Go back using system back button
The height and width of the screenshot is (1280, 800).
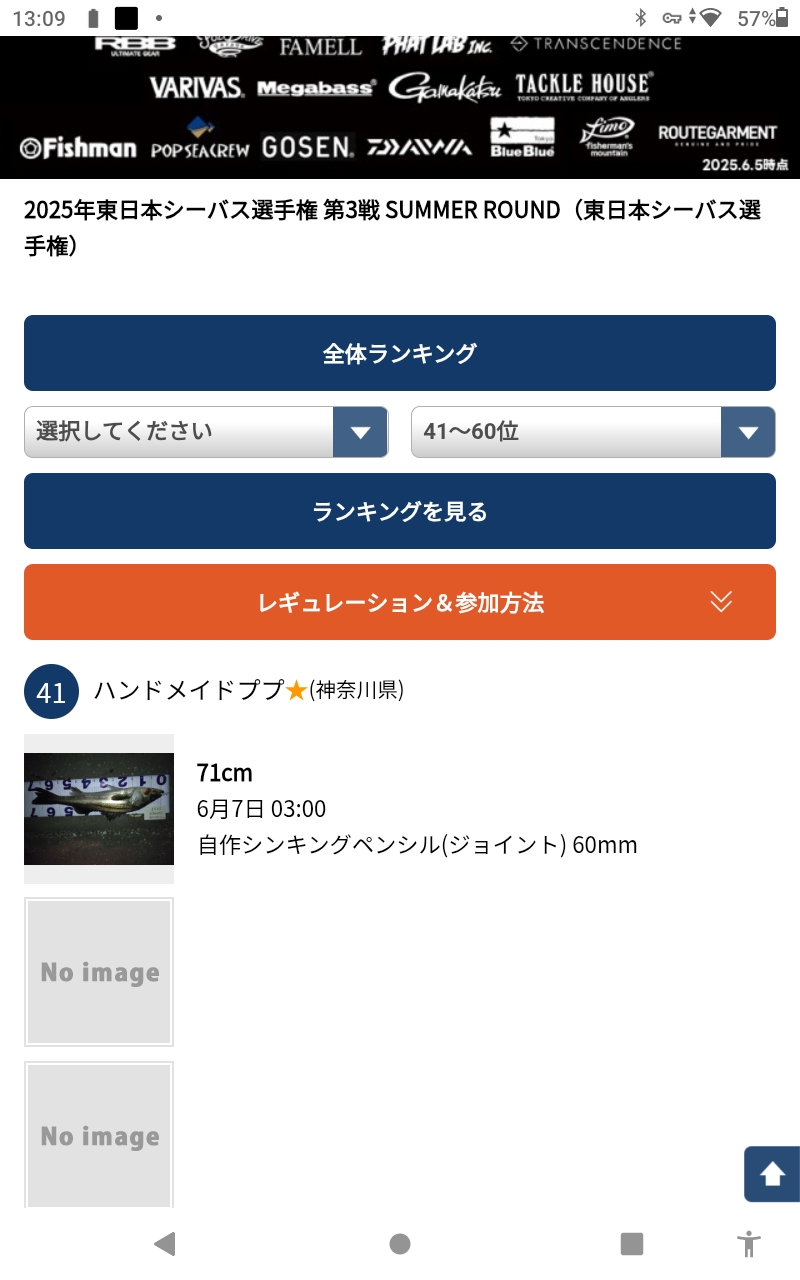[x=165, y=1244]
